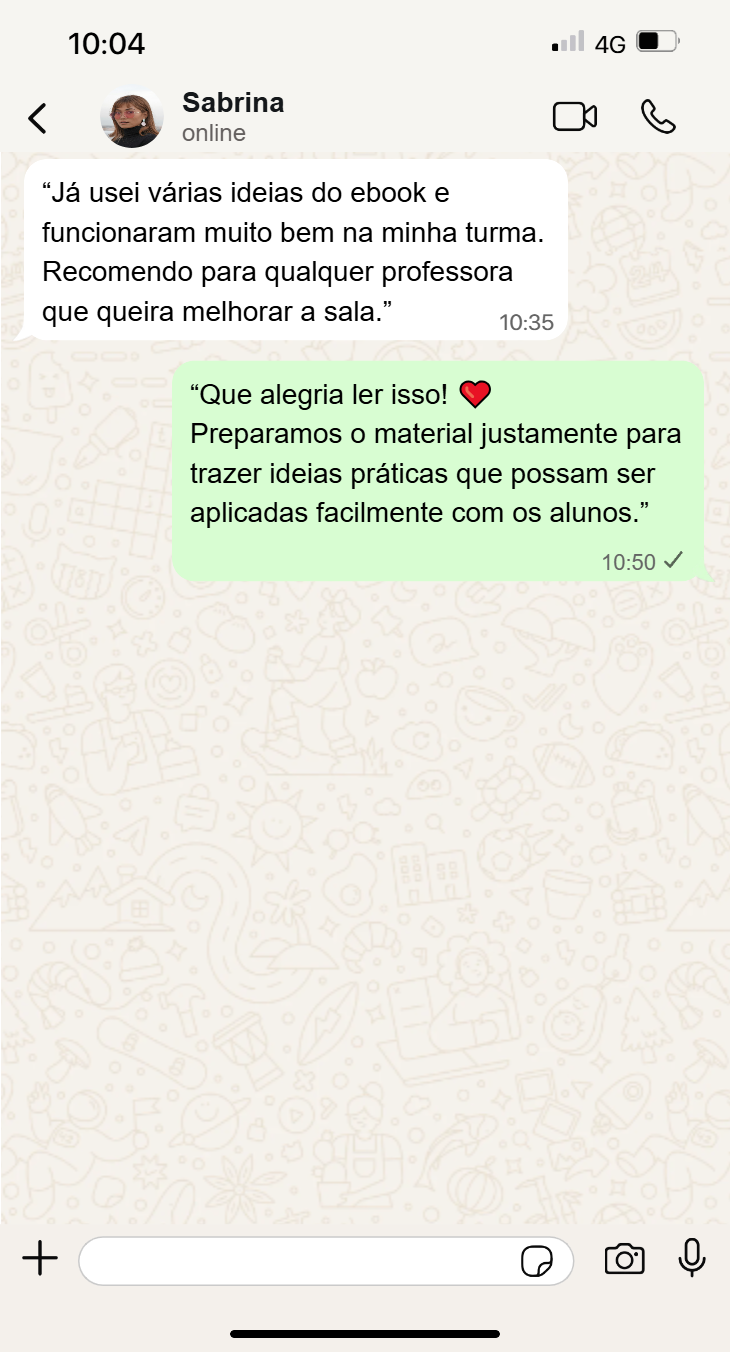The width and height of the screenshot is (730, 1352).
Task: Tap the microphone to record audio
Action: pyautogui.click(x=692, y=1258)
